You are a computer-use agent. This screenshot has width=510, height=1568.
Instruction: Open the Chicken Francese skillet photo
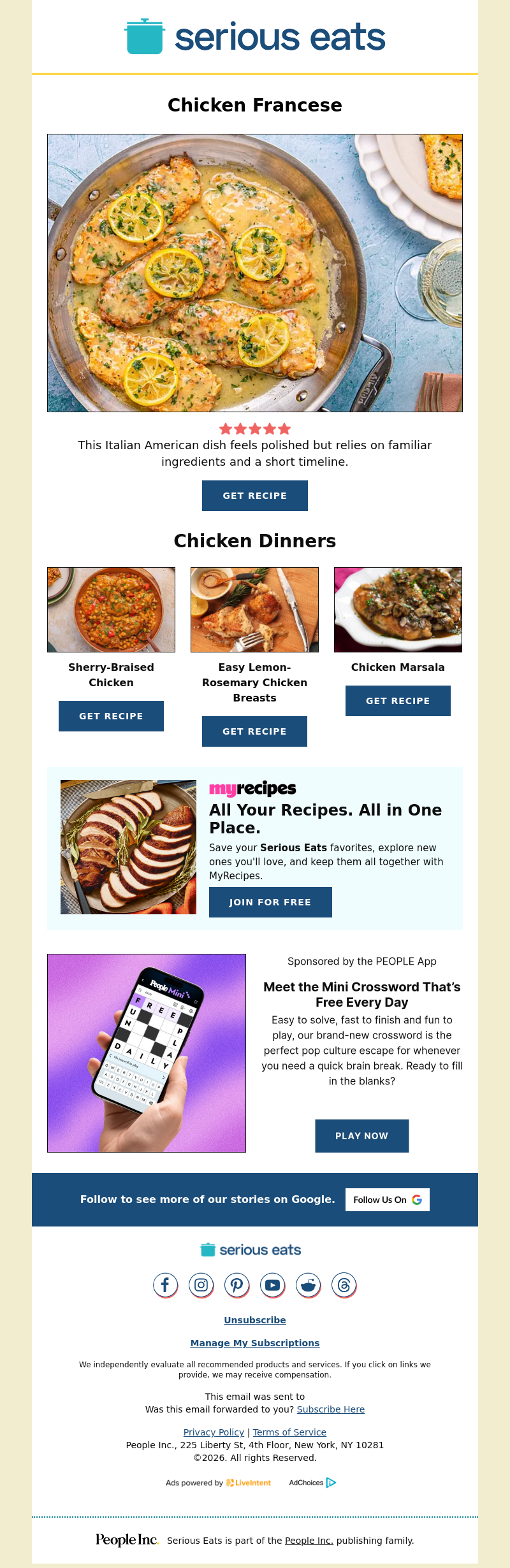pyautogui.click(x=254, y=273)
